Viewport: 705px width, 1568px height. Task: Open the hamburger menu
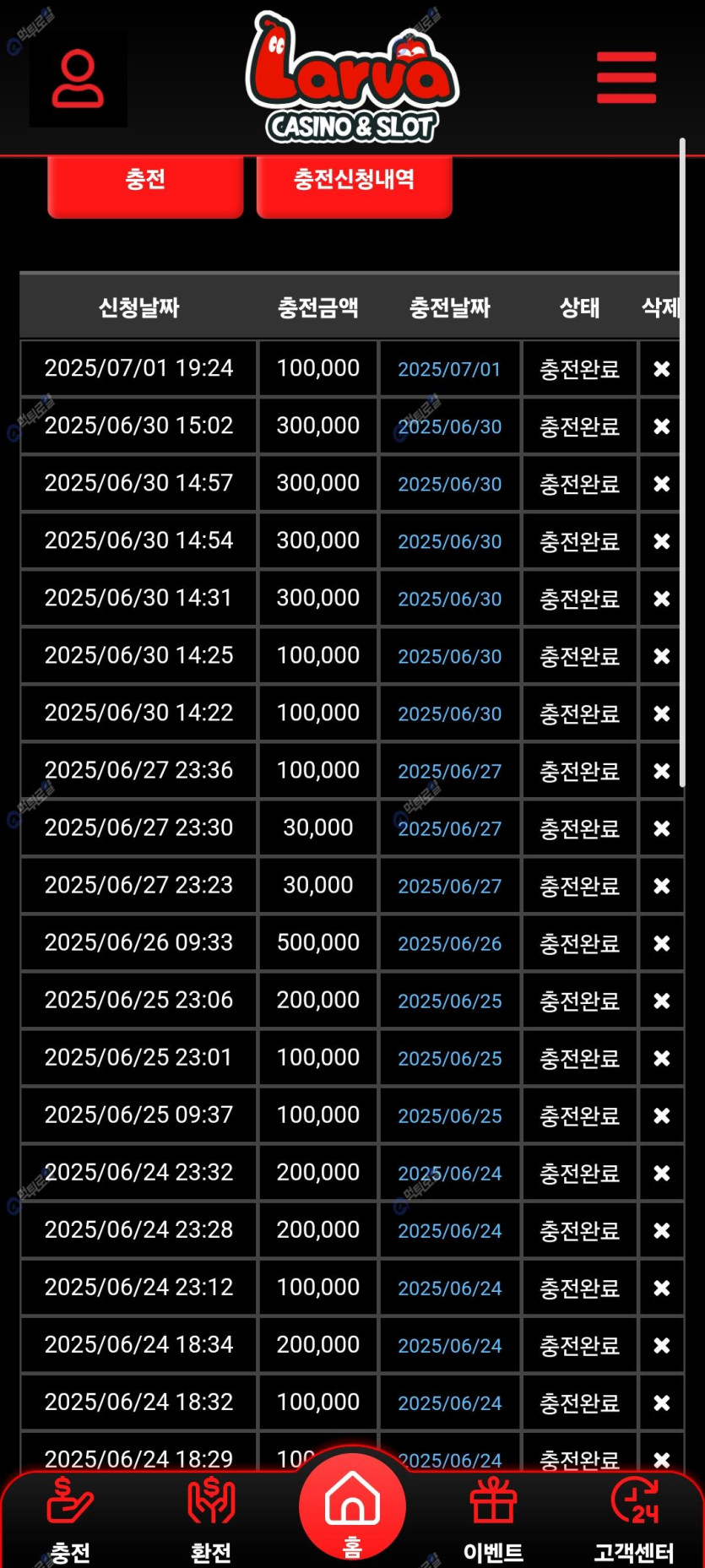pyautogui.click(x=626, y=78)
